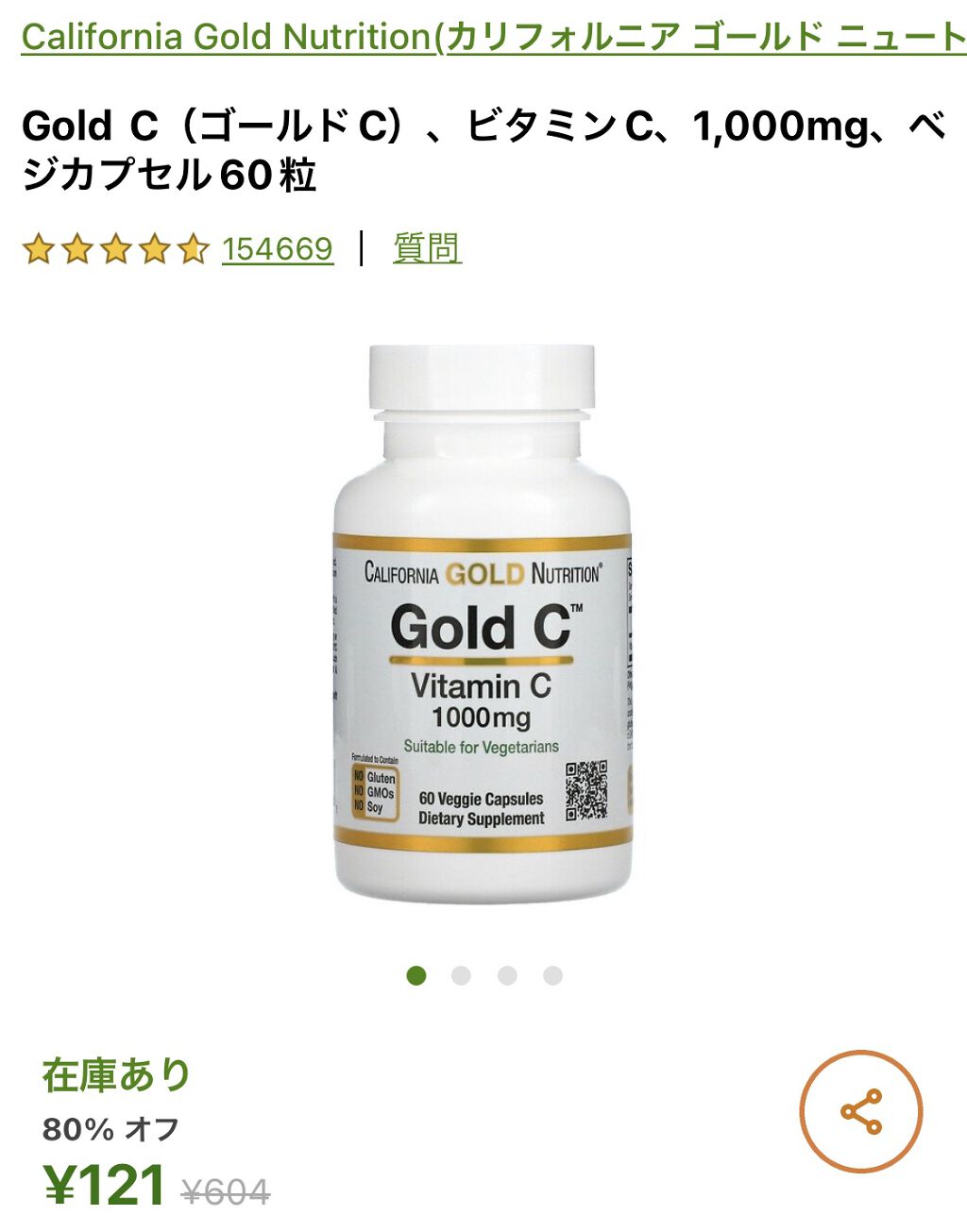Open the 154669 customer reviews
The width and height of the screenshot is (967, 1232).
277,249
